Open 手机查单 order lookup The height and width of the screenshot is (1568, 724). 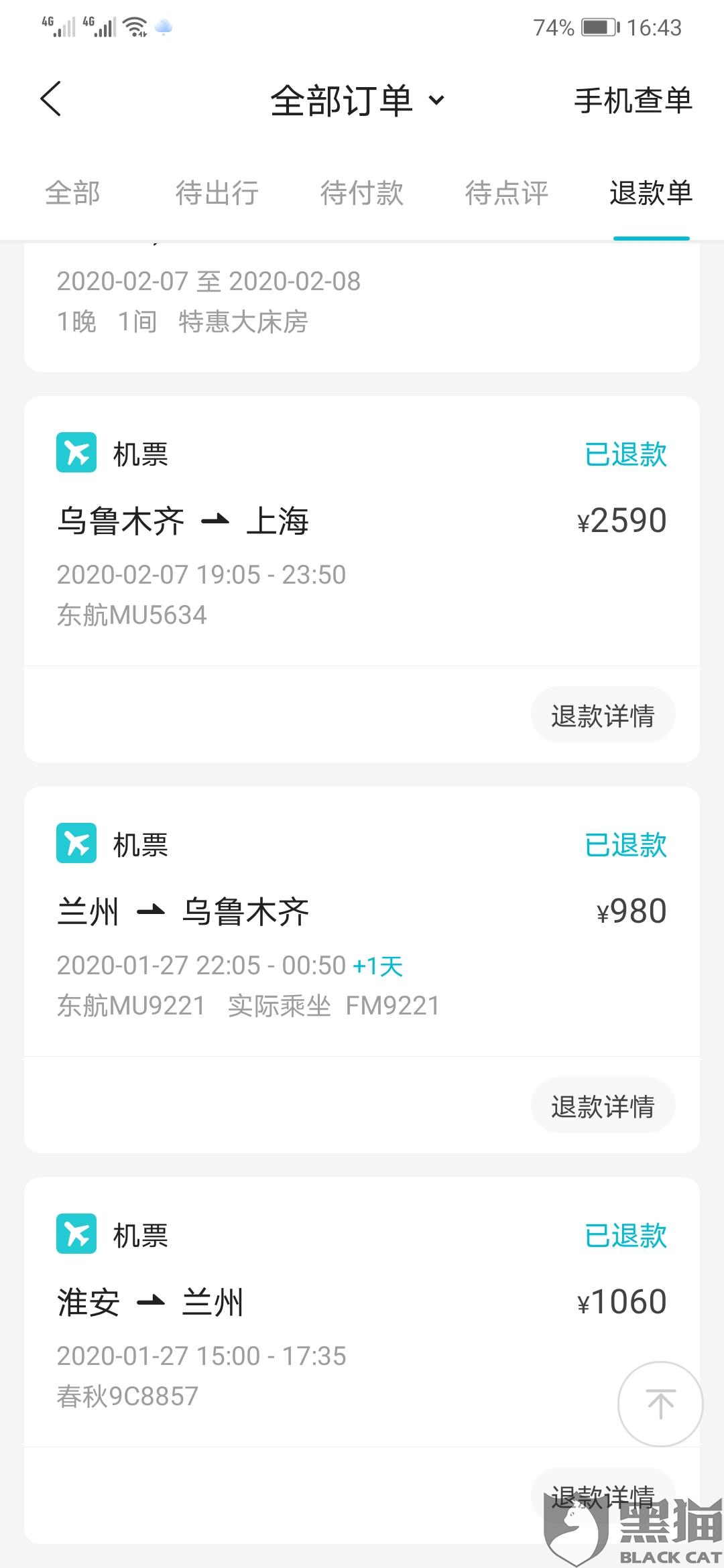tap(633, 101)
